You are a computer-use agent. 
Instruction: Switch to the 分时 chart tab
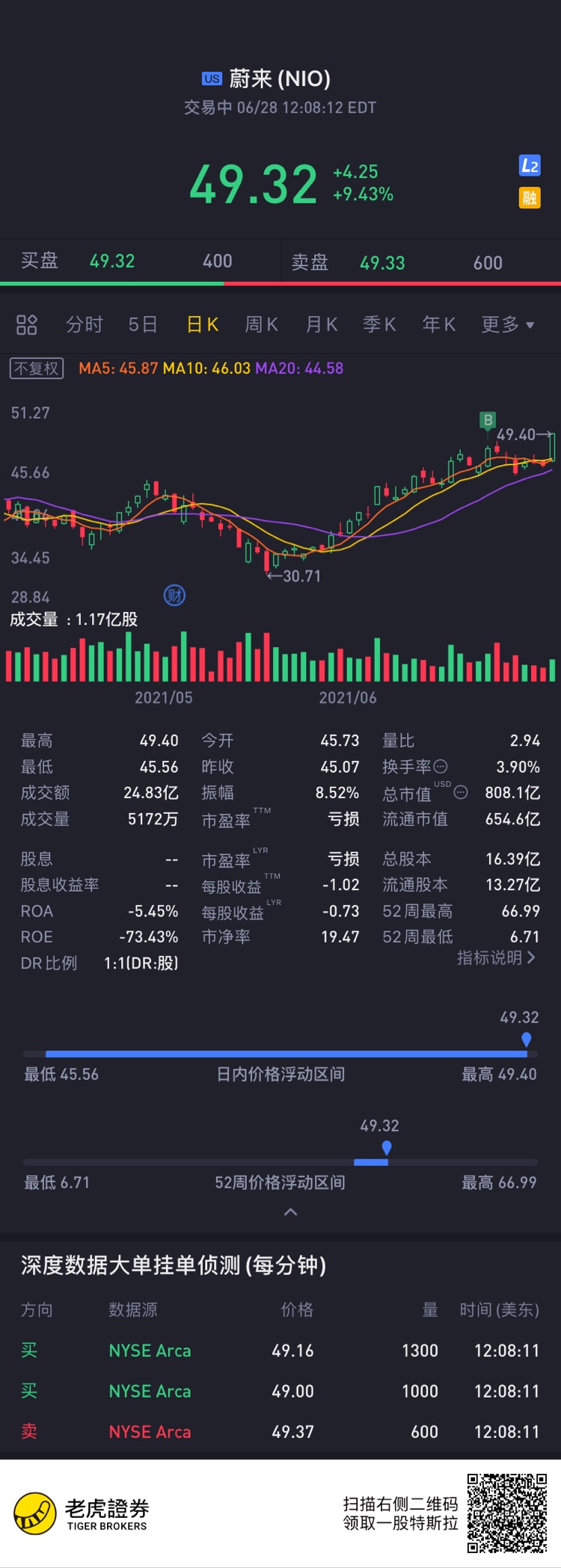[84, 324]
